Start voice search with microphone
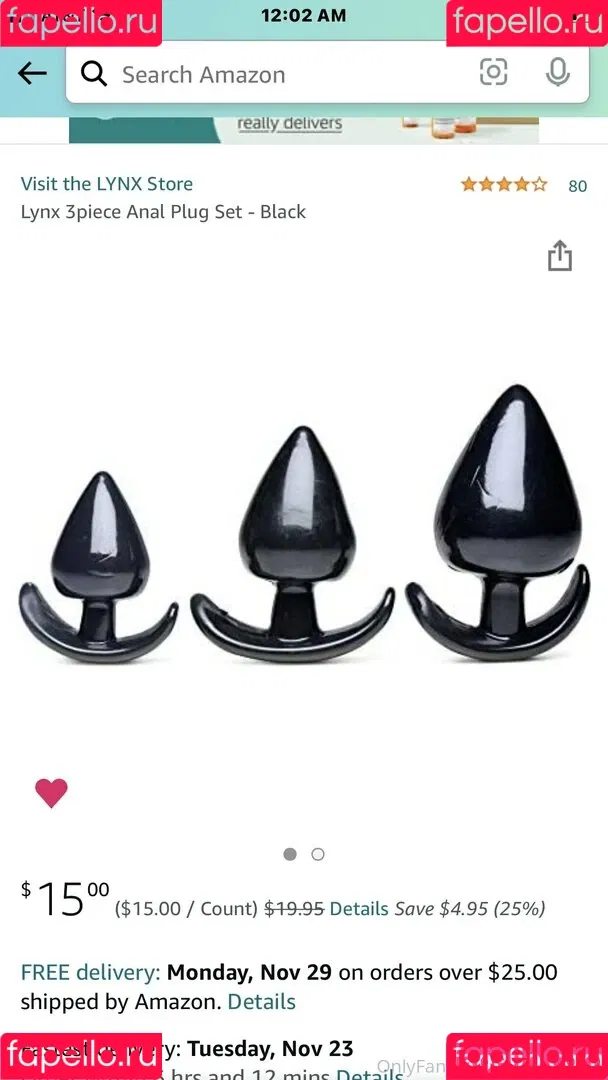Viewport: 608px width, 1080px height. pos(558,72)
